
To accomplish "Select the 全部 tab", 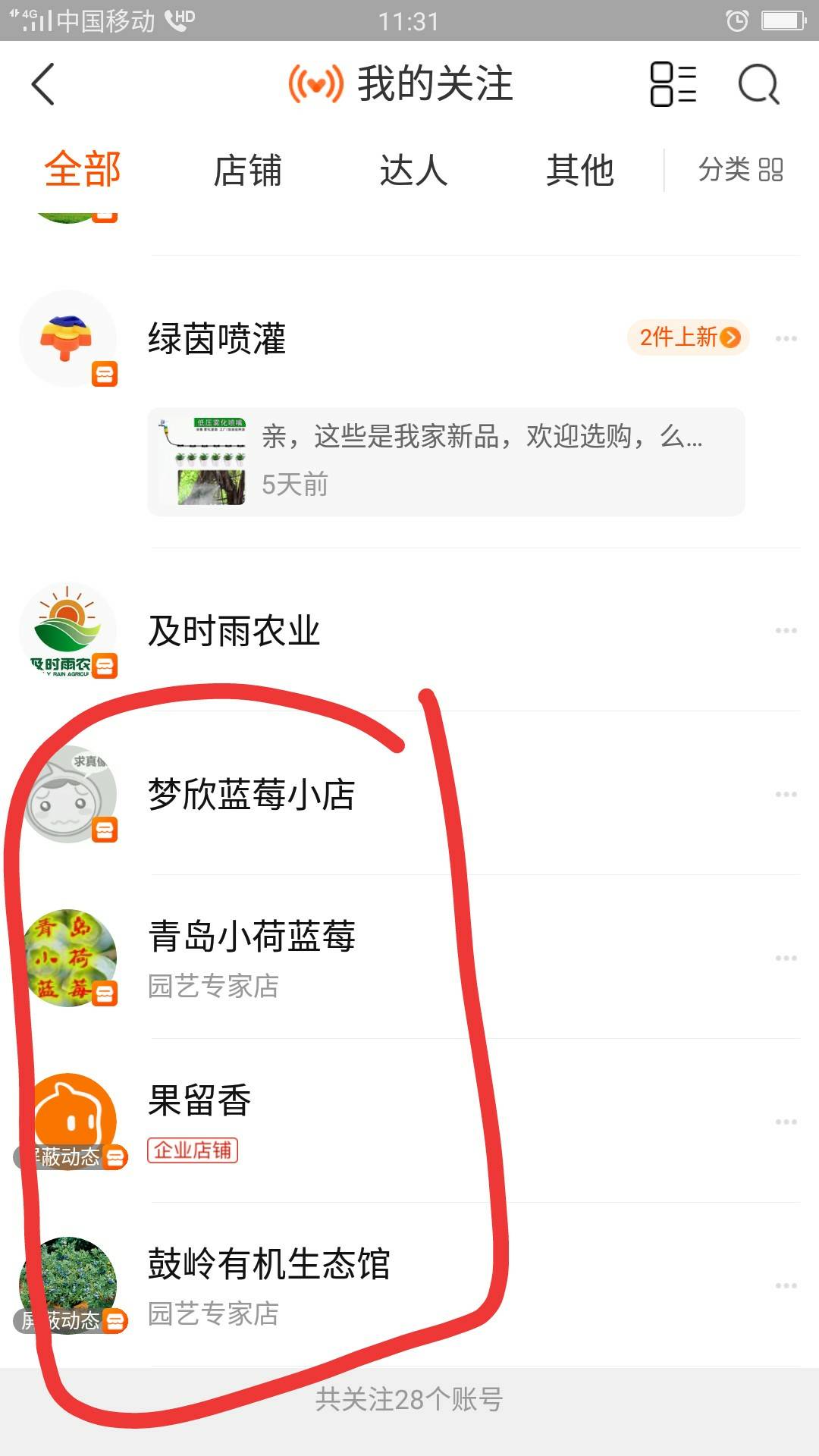I will point(83,169).
